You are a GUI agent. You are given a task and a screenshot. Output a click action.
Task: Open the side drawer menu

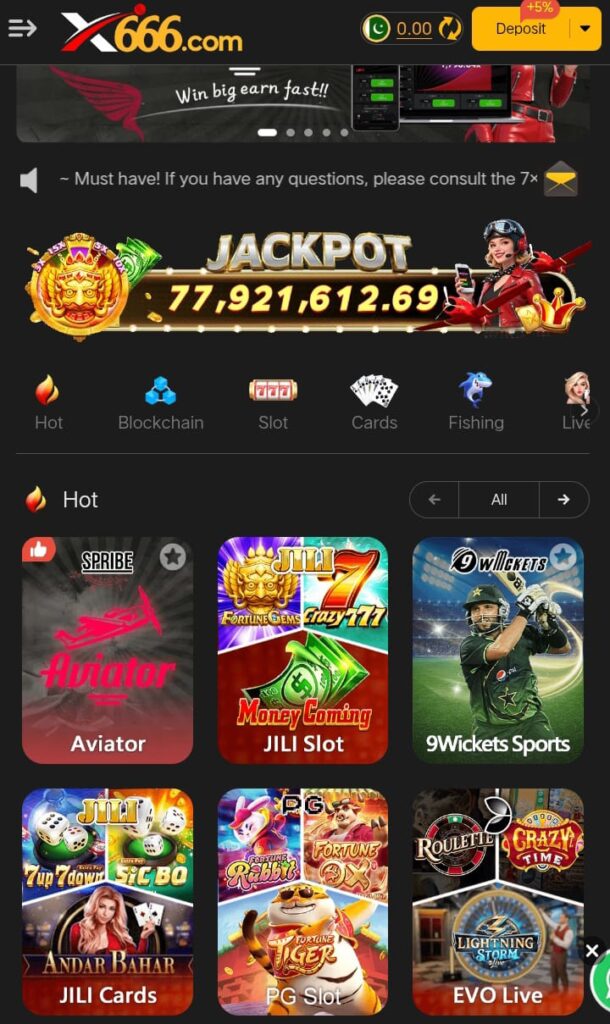coord(22,28)
